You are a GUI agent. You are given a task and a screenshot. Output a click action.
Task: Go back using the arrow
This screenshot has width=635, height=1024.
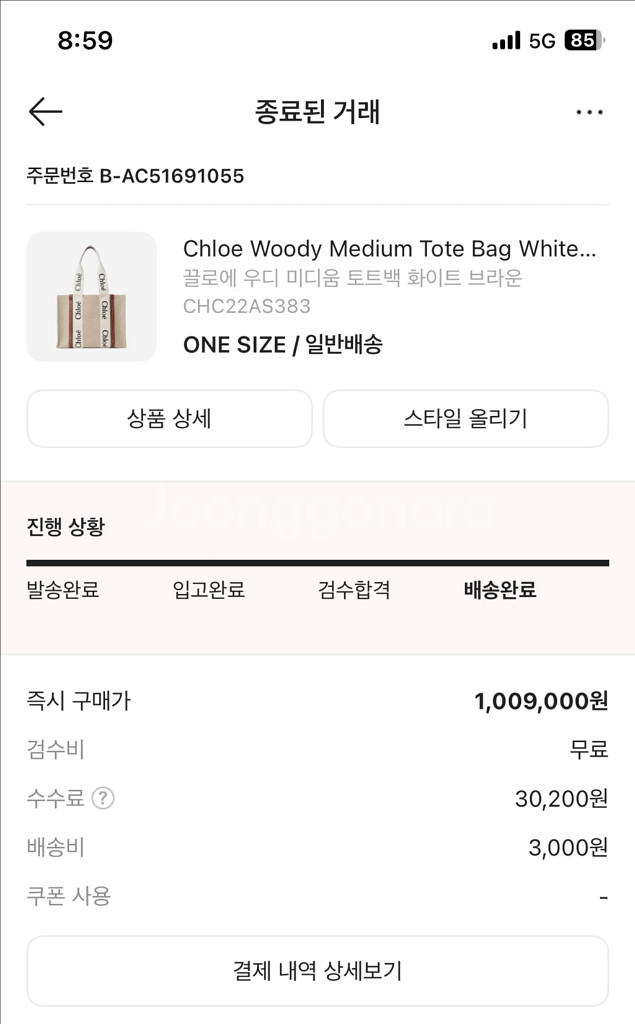(x=46, y=111)
